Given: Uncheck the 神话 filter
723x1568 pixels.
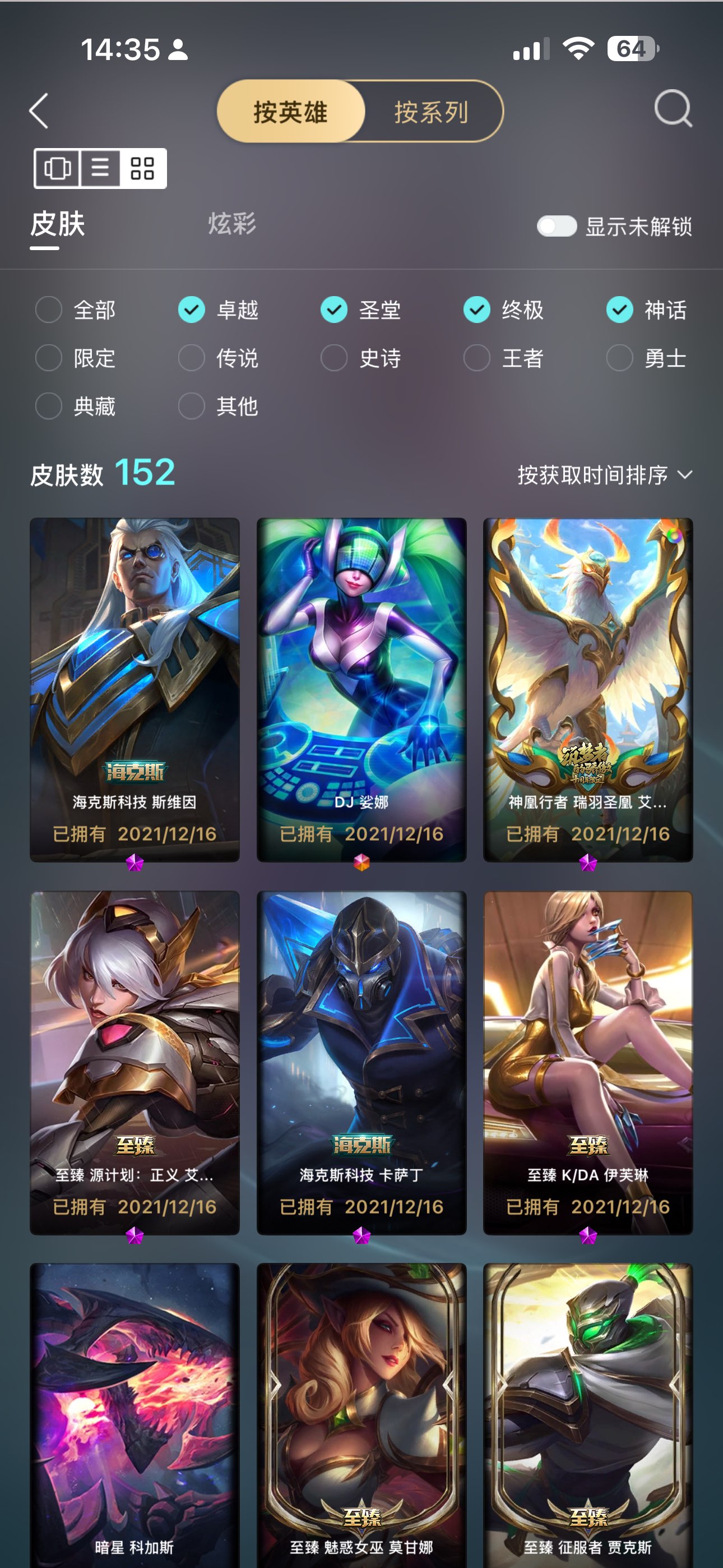Looking at the screenshot, I should coord(619,310).
